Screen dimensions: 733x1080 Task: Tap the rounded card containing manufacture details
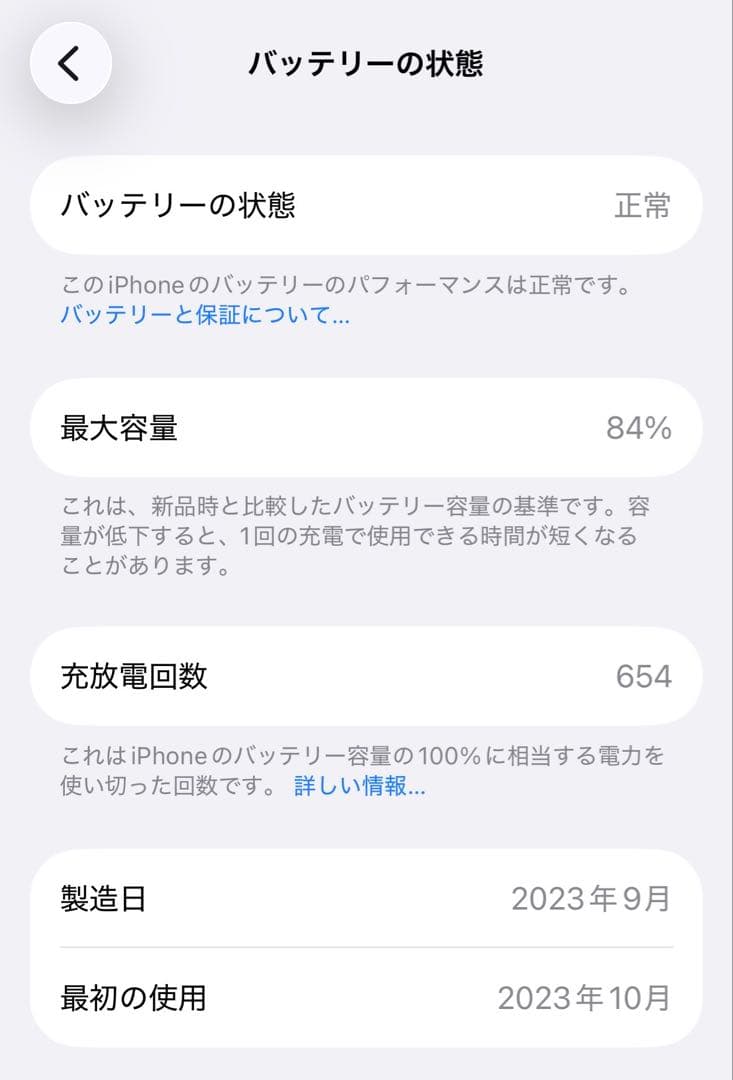(x=366, y=948)
